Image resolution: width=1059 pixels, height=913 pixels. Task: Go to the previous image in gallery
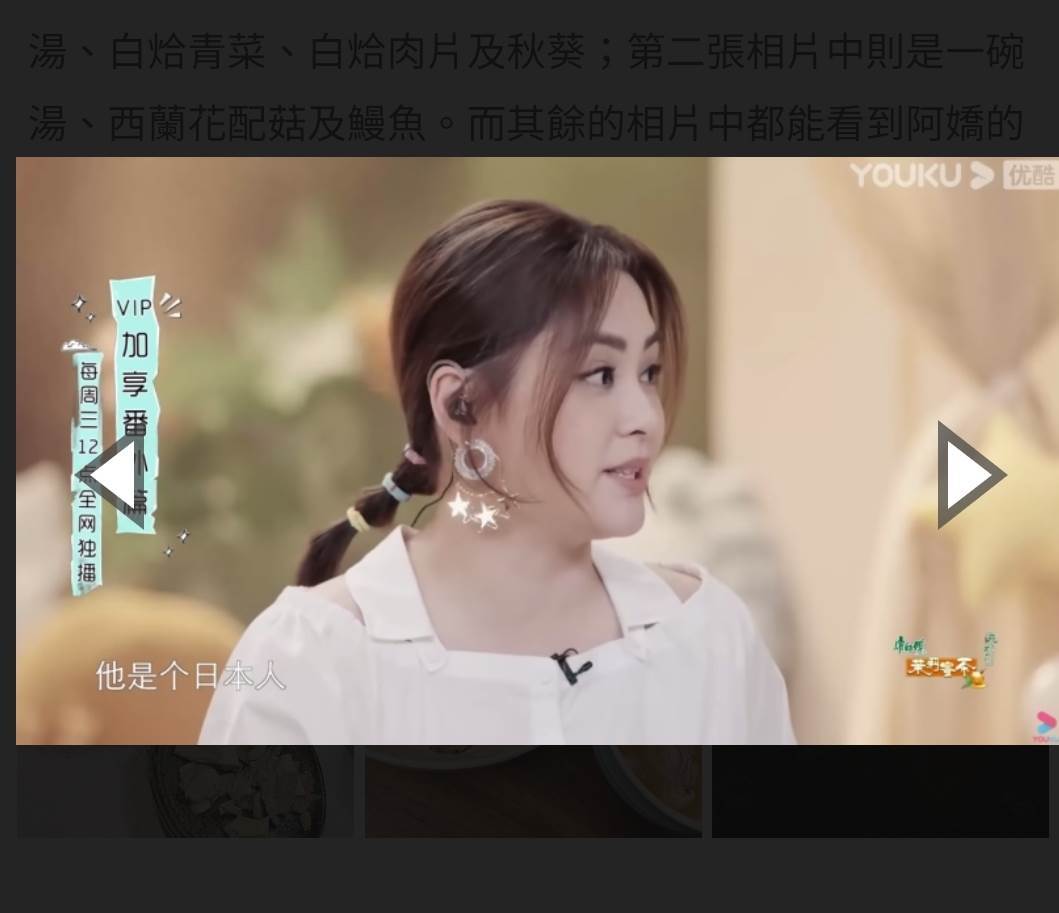[x=111, y=476]
